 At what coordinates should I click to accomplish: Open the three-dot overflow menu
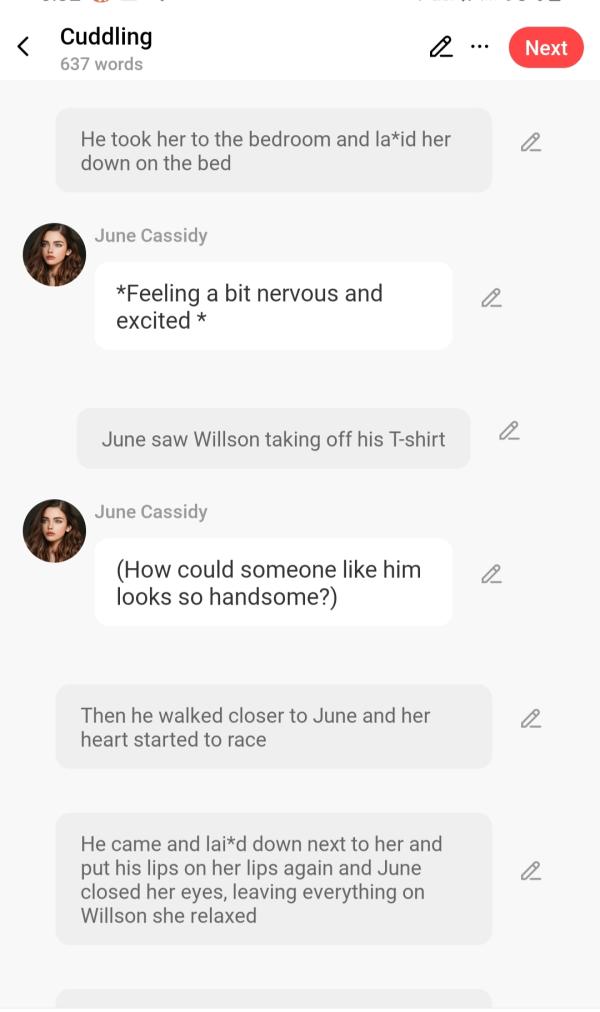[x=480, y=47]
